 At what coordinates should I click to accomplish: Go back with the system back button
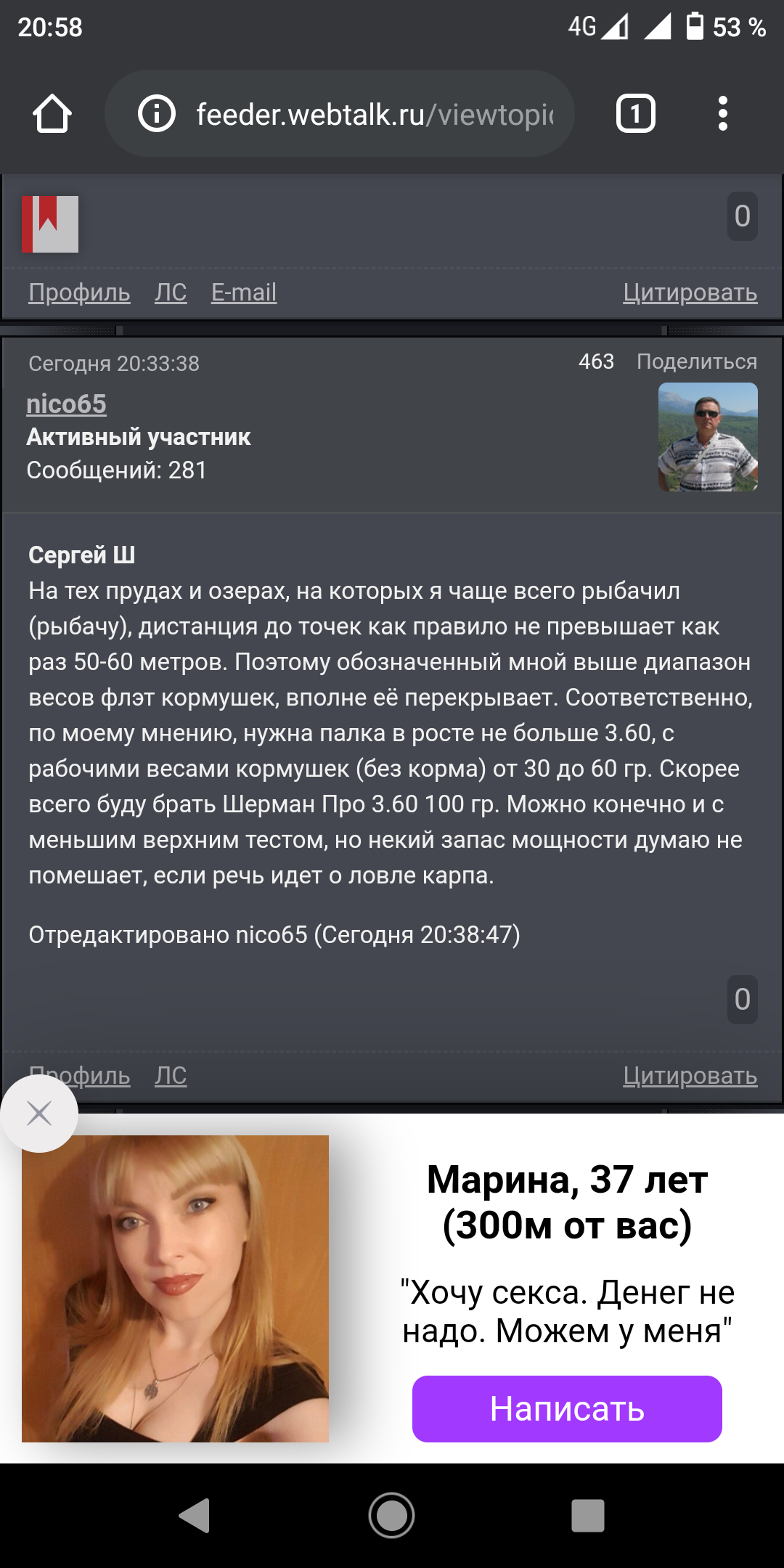[x=195, y=1516]
